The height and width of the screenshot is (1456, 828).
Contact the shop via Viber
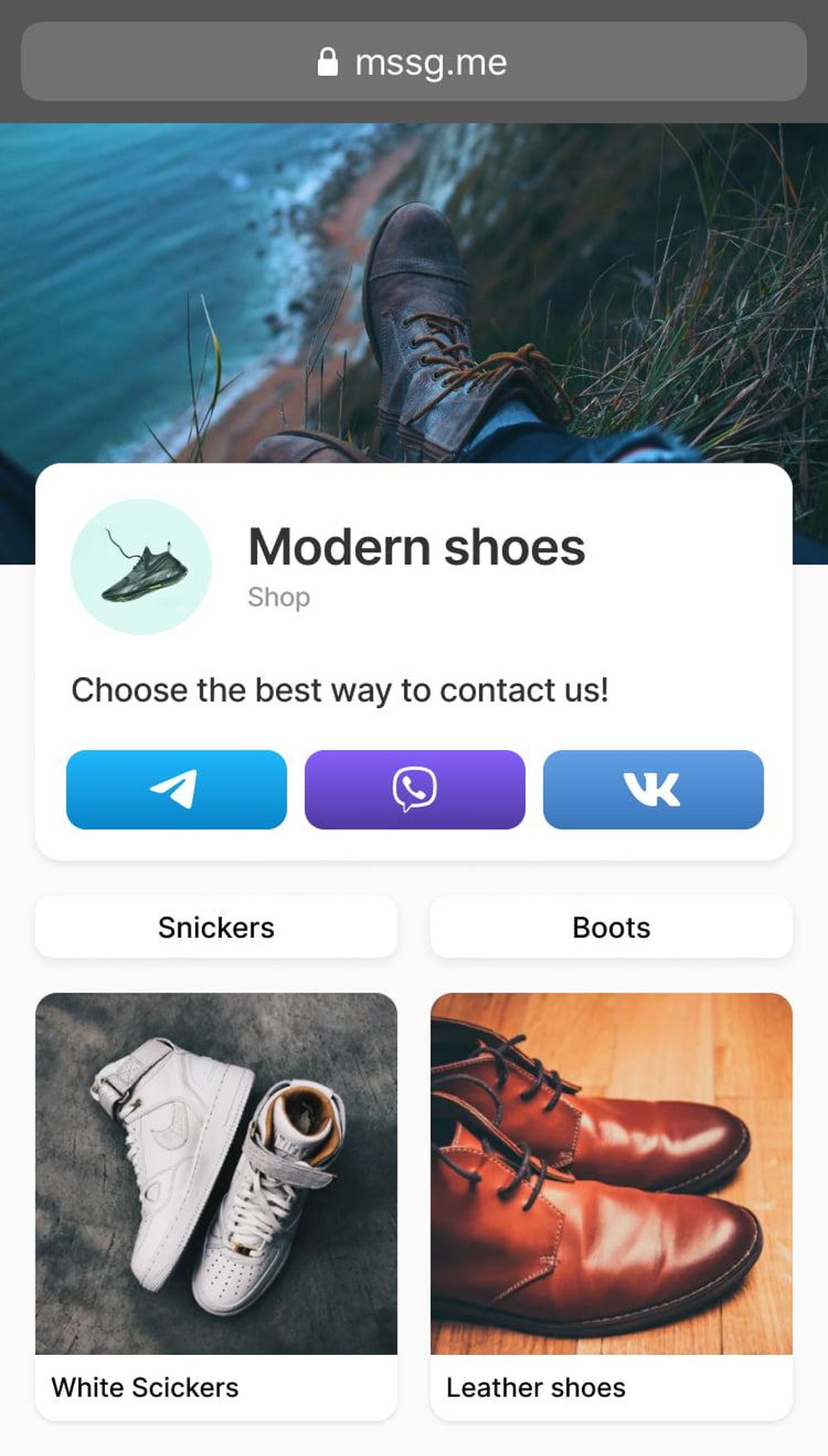(415, 789)
